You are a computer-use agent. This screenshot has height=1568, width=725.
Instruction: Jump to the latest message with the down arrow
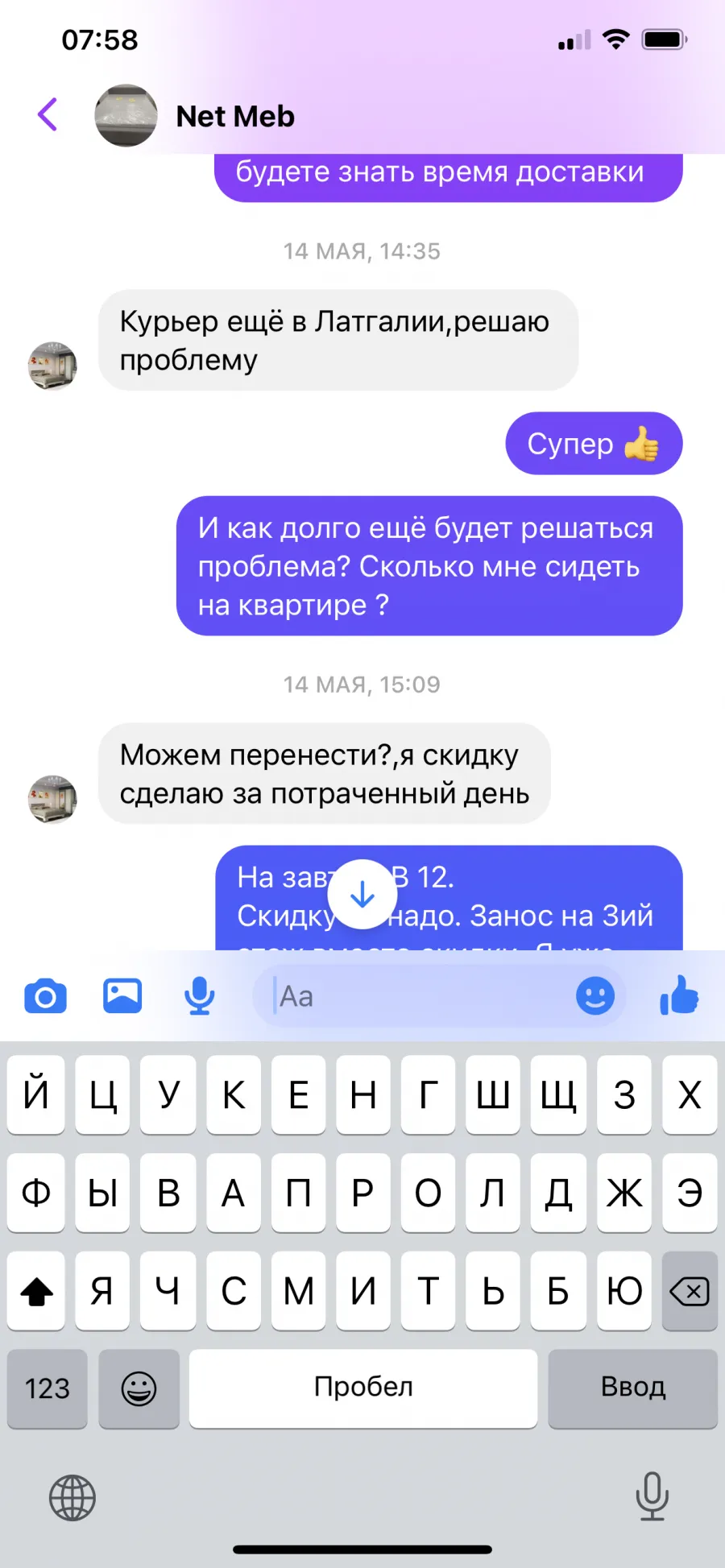(362, 895)
